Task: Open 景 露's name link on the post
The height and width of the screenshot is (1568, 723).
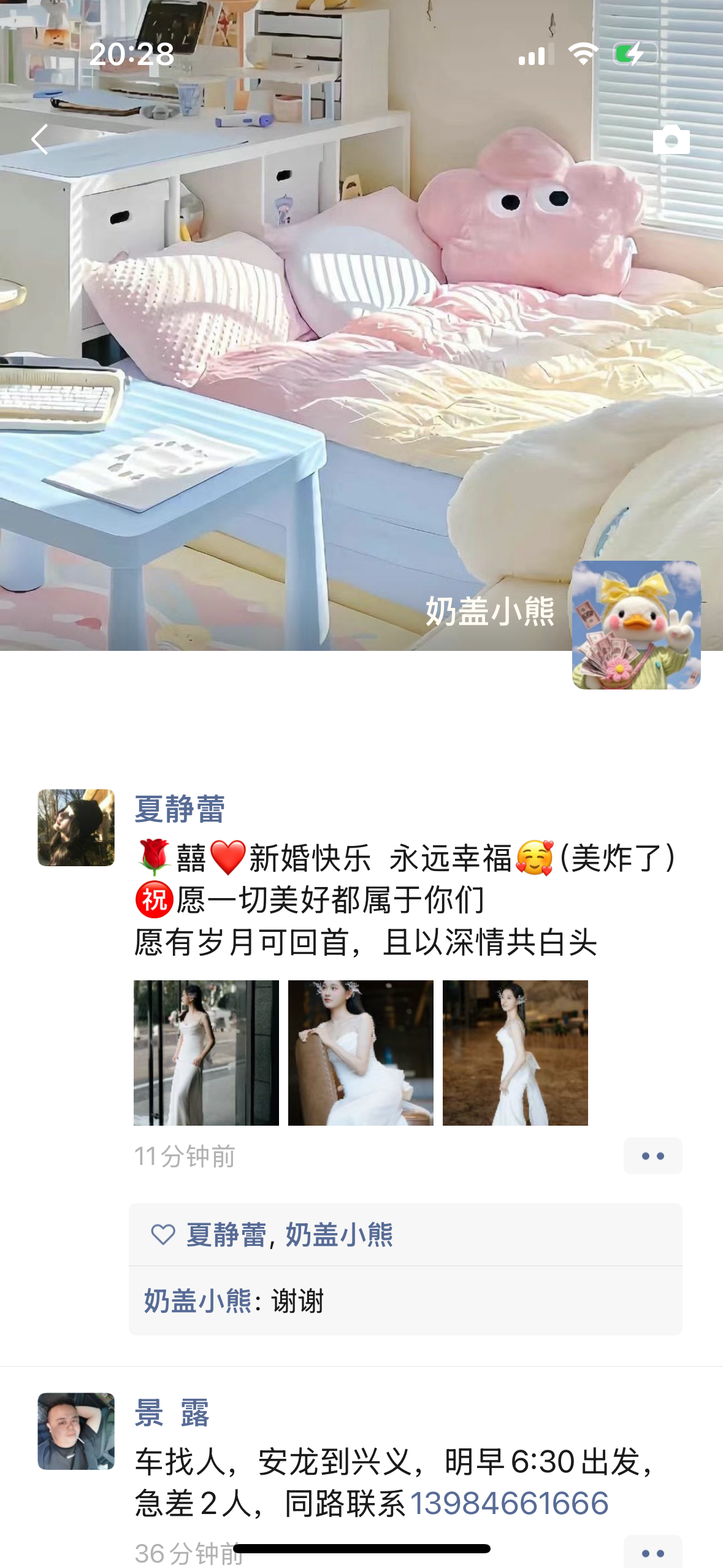Action: (172, 1413)
